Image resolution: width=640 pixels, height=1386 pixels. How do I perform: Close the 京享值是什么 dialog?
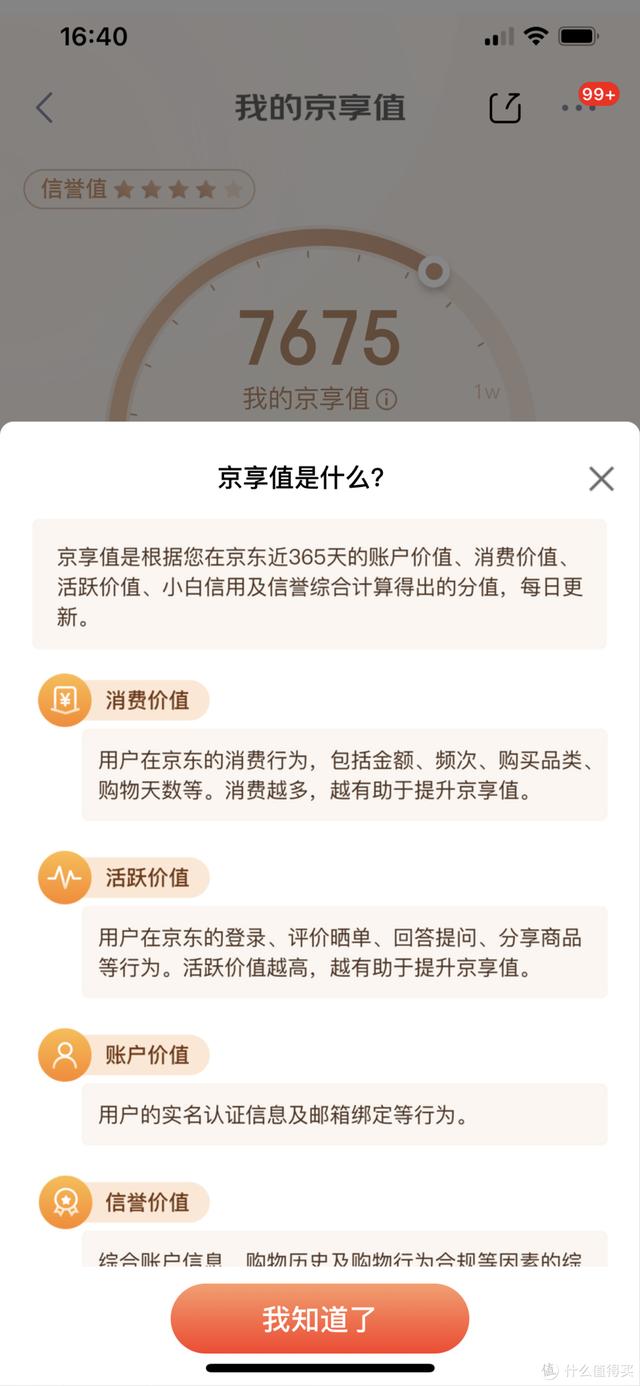[601, 479]
